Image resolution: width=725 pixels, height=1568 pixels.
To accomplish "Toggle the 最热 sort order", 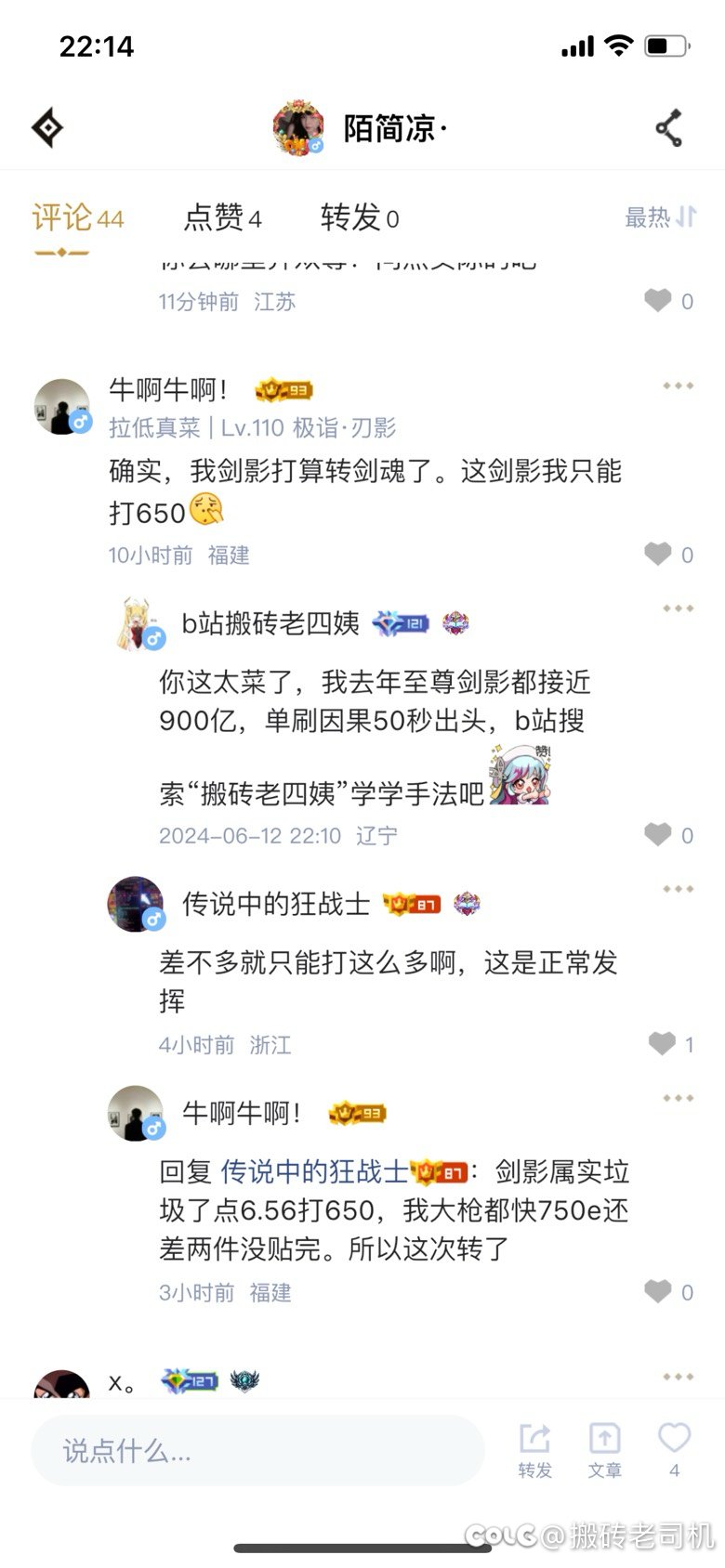I will coord(660,217).
